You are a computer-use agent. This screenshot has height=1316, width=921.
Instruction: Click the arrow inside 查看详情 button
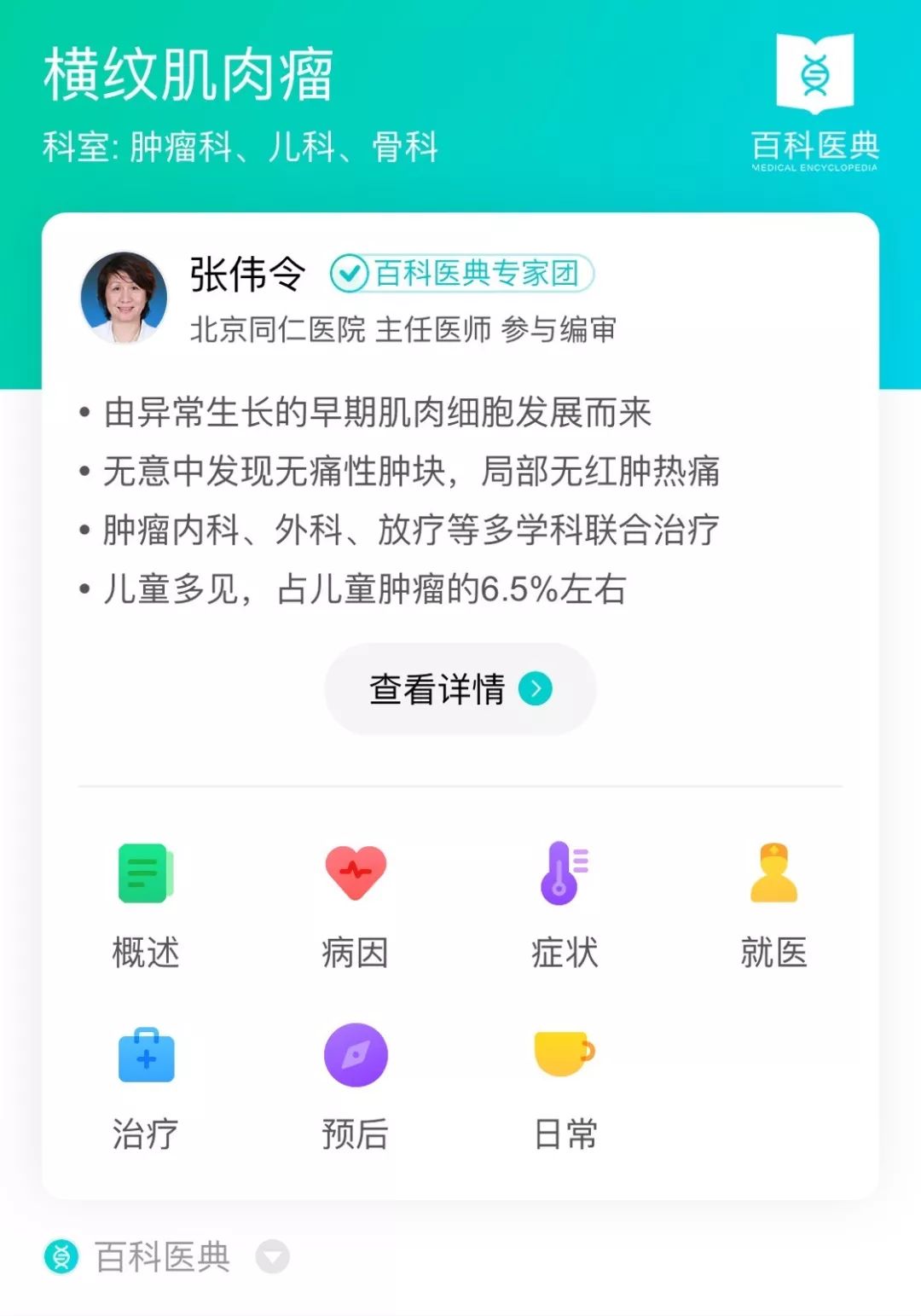pos(536,689)
